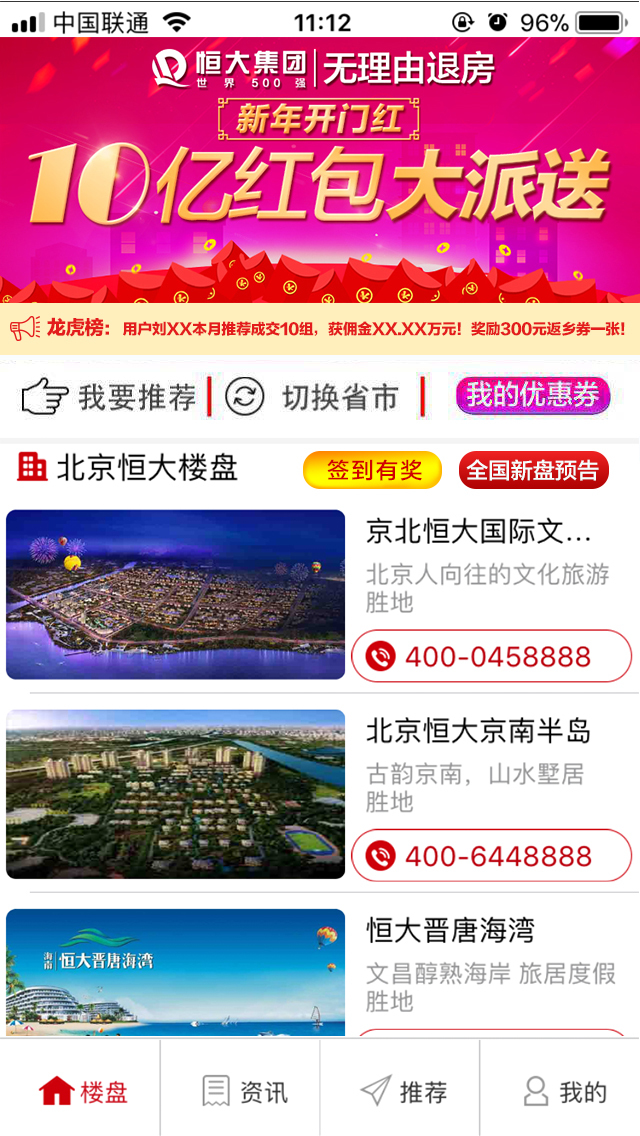
Task: Tap the 签到有奖 check-in button
Action: tap(372, 470)
